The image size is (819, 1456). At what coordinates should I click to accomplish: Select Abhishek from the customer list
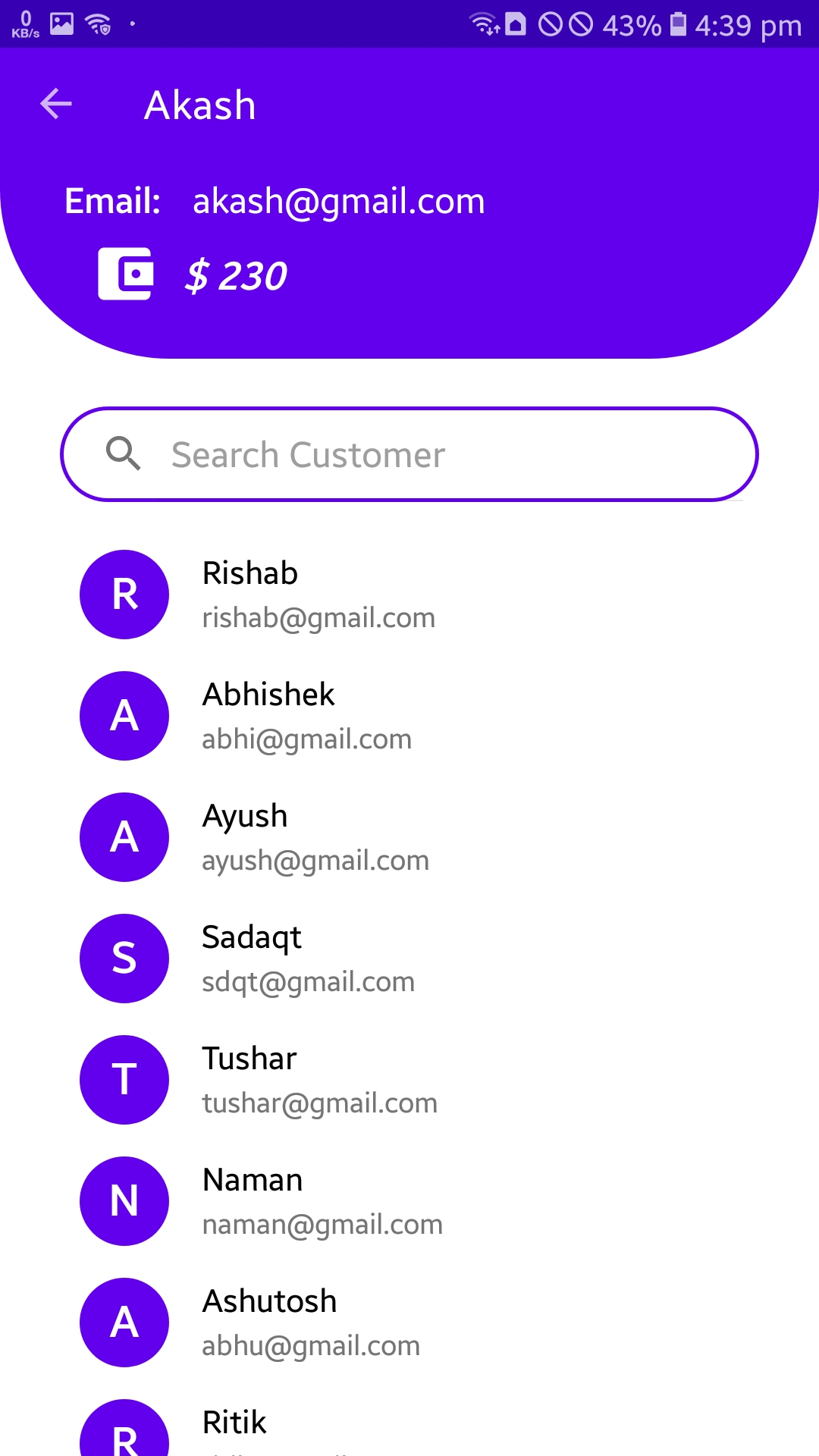pos(409,716)
